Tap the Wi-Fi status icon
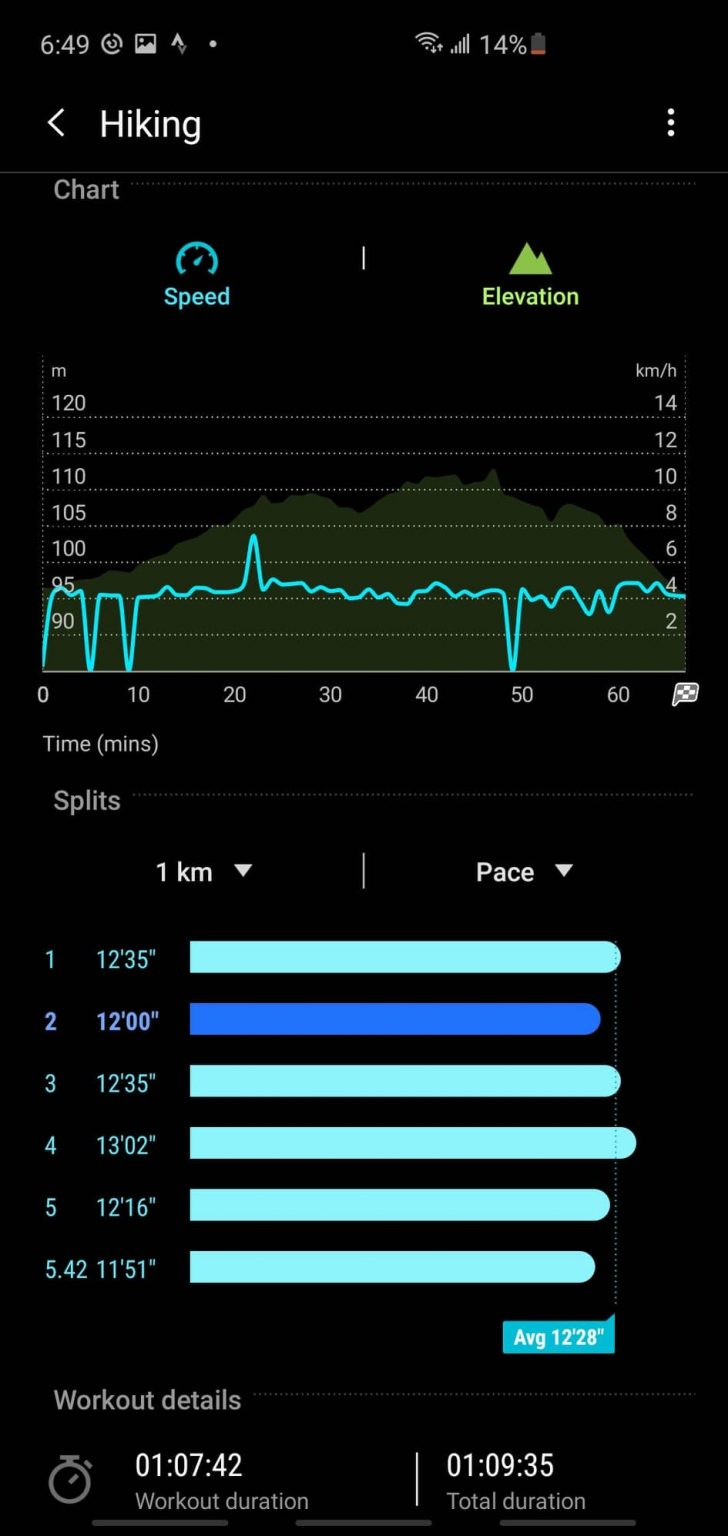Image resolution: width=728 pixels, height=1536 pixels. click(x=429, y=42)
